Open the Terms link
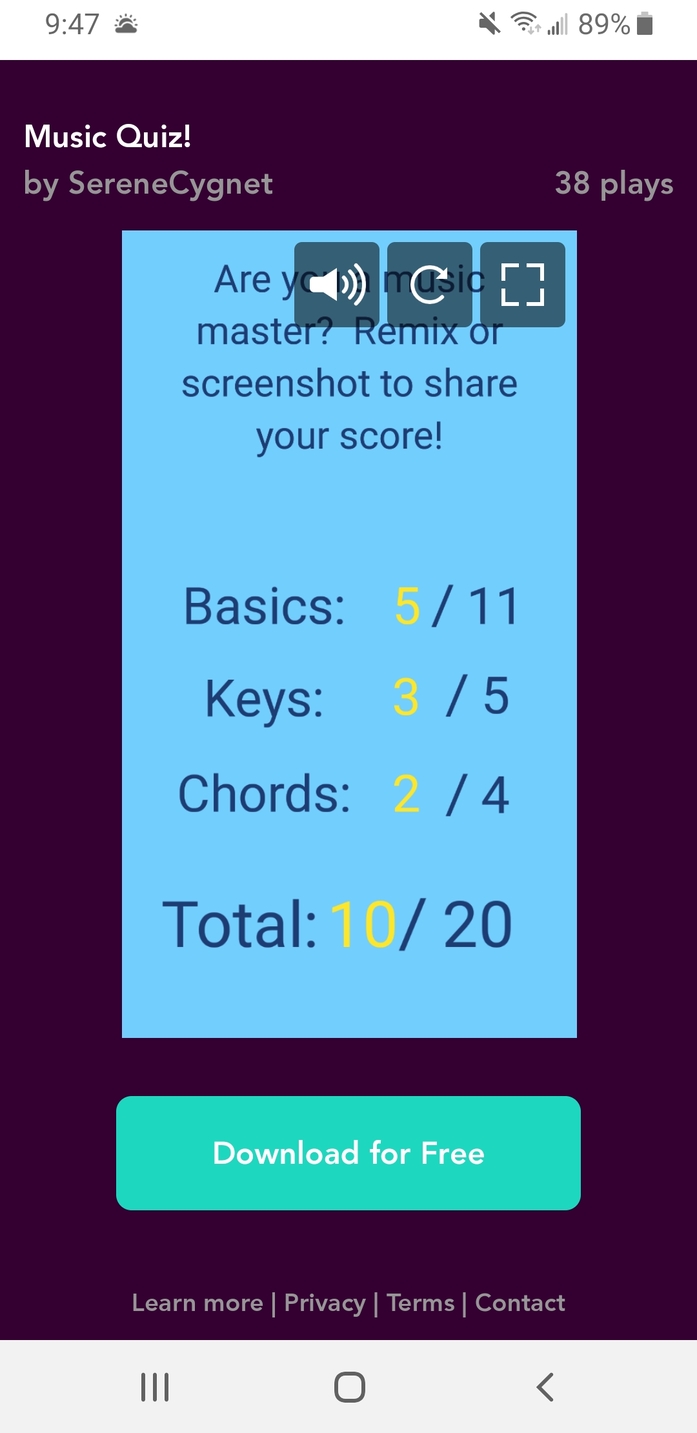The height and width of the screenshot is (1433, 697). coord(420,1303)
